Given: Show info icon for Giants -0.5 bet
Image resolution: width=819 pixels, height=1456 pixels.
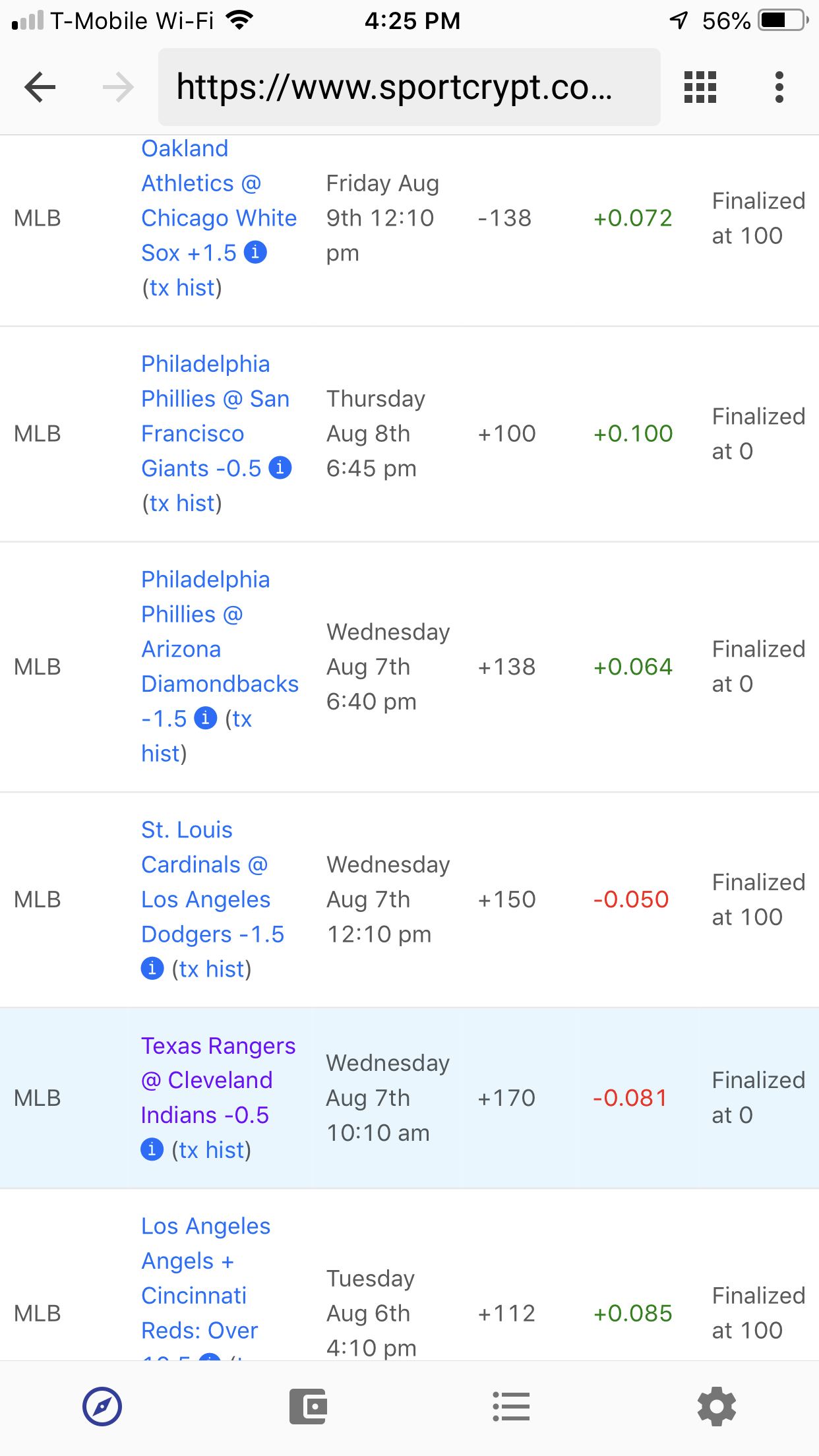Looking at the screenshot, I should [280, 468].
